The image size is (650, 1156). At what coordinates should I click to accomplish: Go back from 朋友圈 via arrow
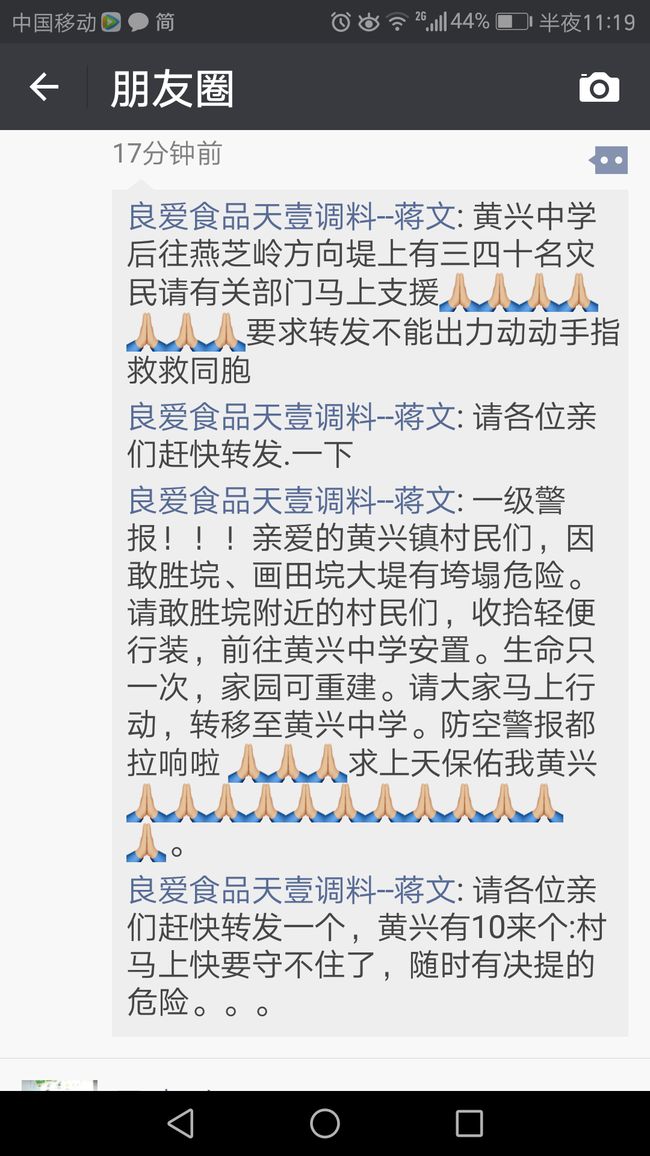pos(43,88)
